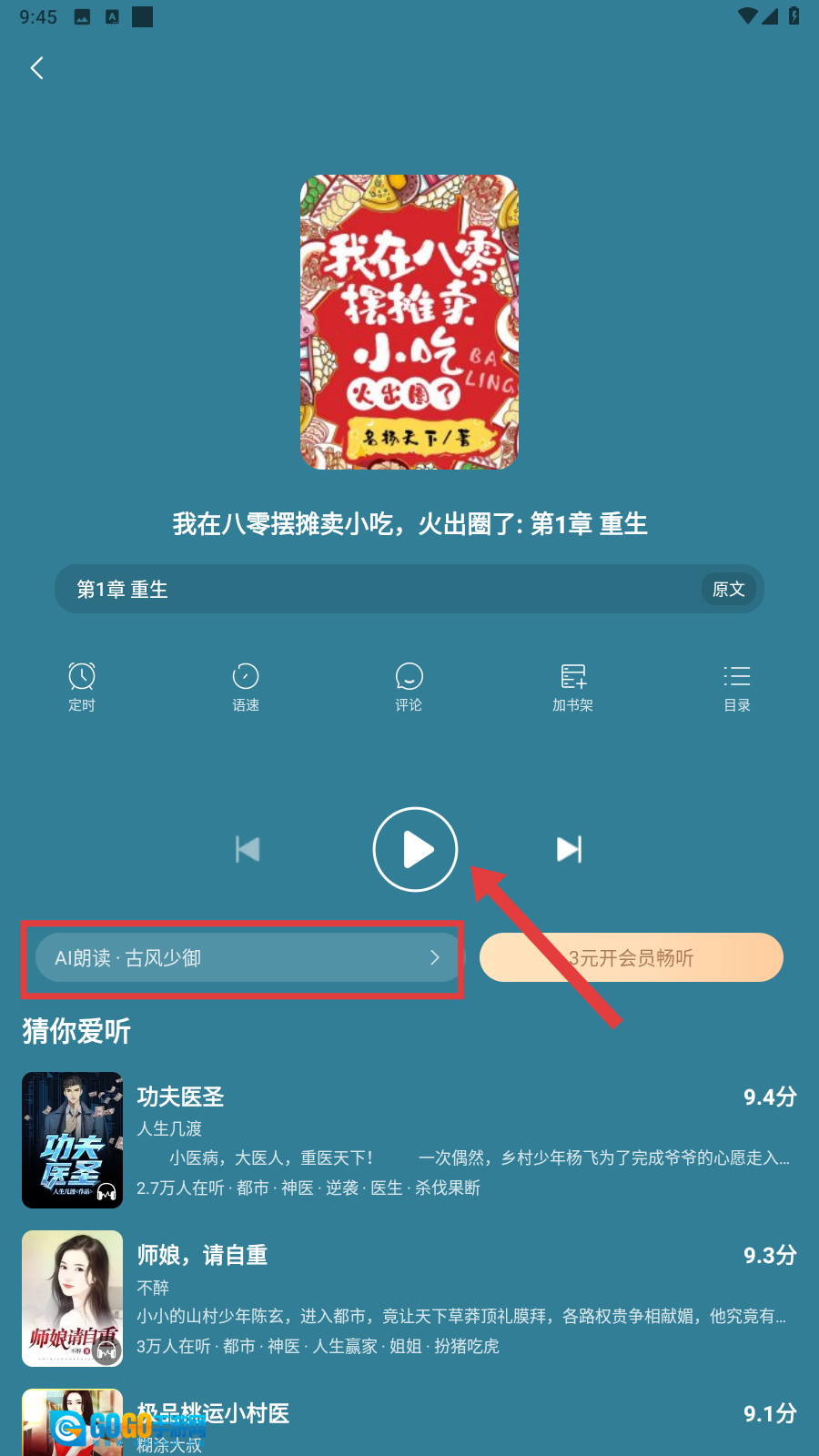Viewport: 819px width, 1456px height.
Task: Open the 原文 original text view
Action: (728, 589)
